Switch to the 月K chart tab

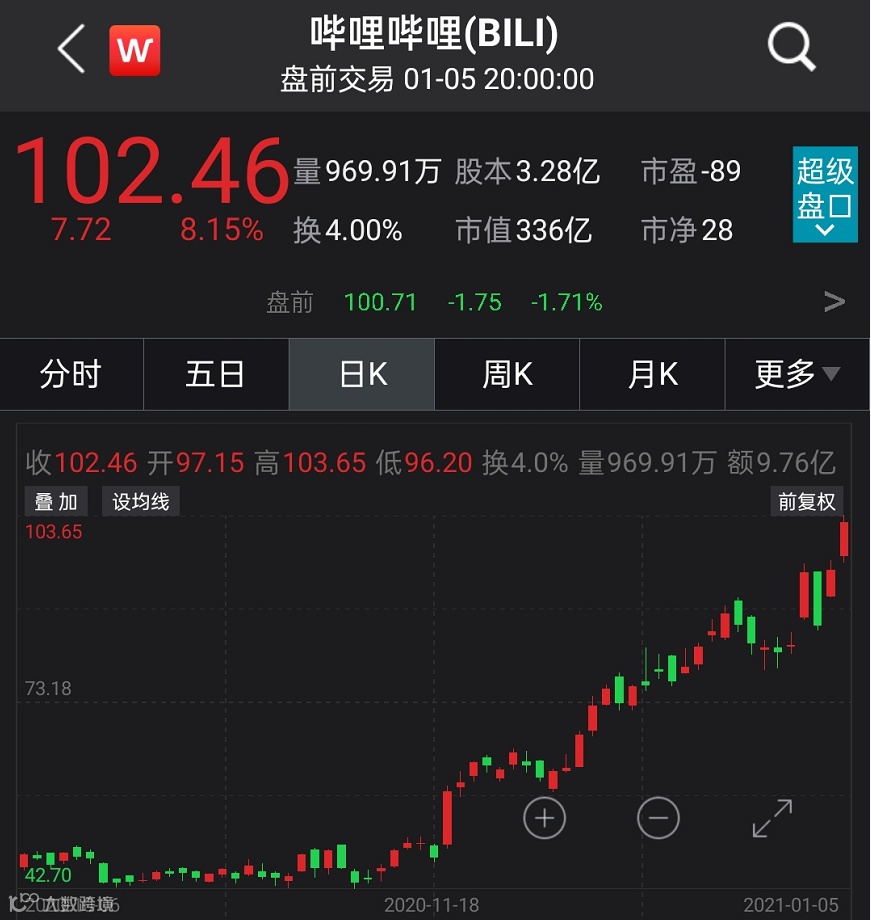pyautogui.click(x=652, y=374)
